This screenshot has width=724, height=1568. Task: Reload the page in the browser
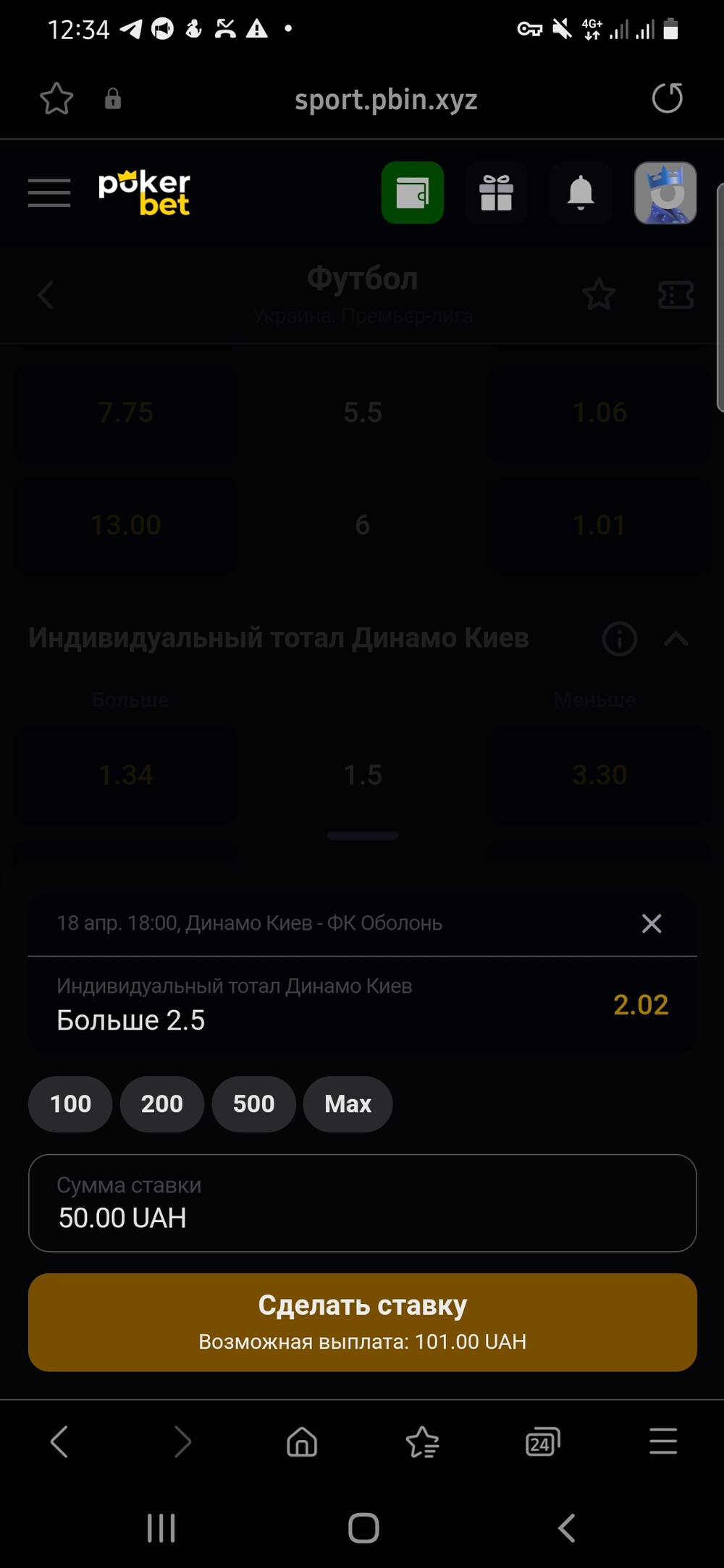point(667,98)
